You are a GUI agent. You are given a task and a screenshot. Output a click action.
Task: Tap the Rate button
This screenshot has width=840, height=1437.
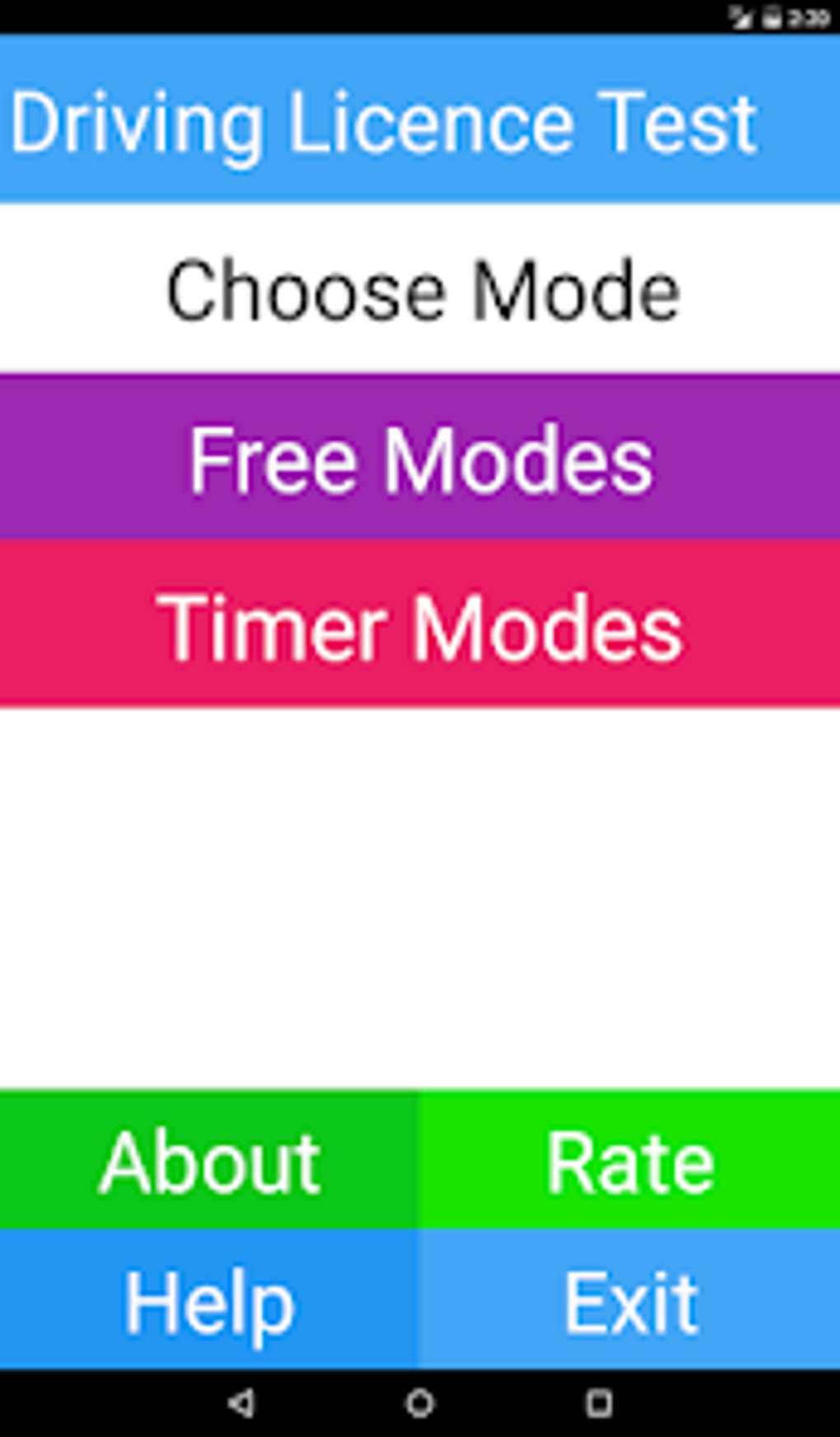pos(630,1159)
